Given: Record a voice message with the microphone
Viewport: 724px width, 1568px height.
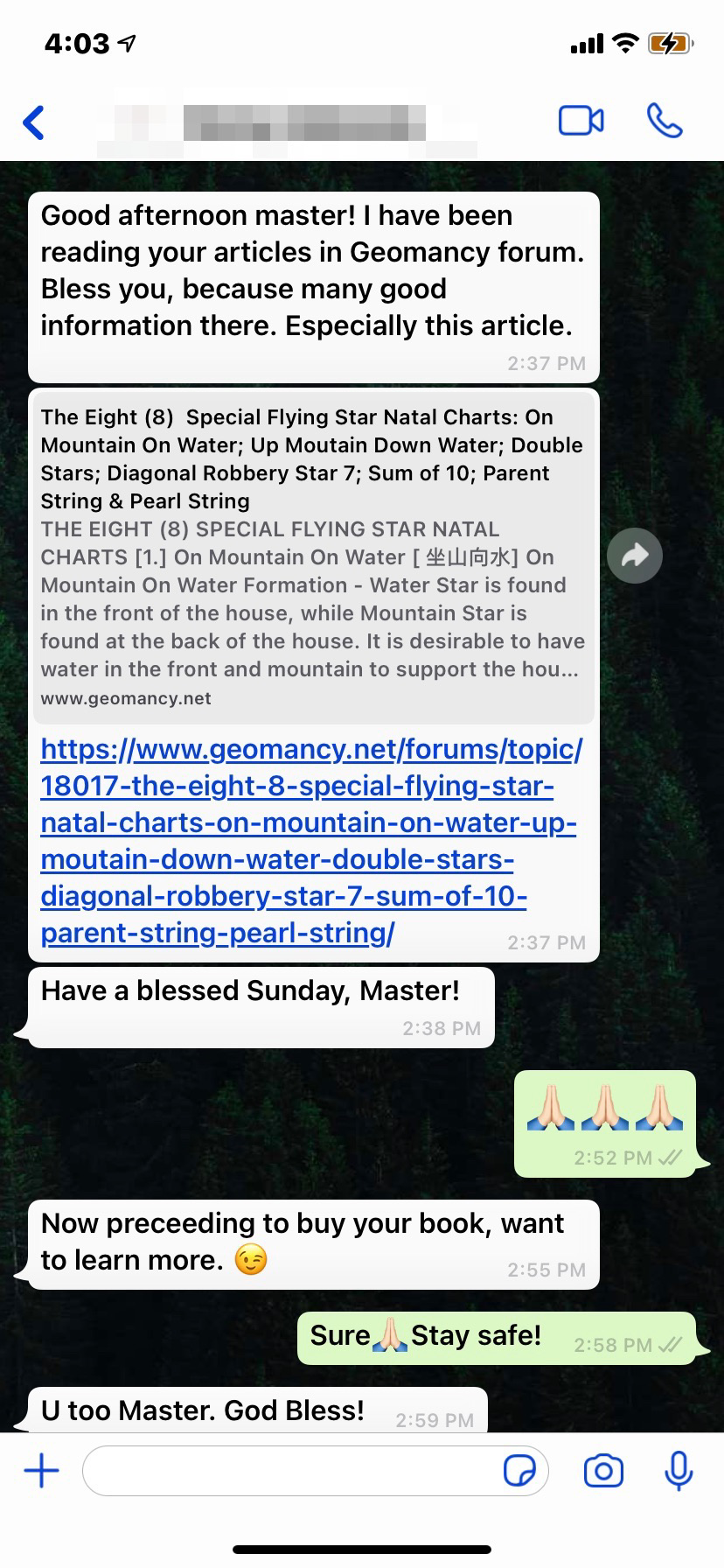Looking at the screenshot, I should point(679,1472).
